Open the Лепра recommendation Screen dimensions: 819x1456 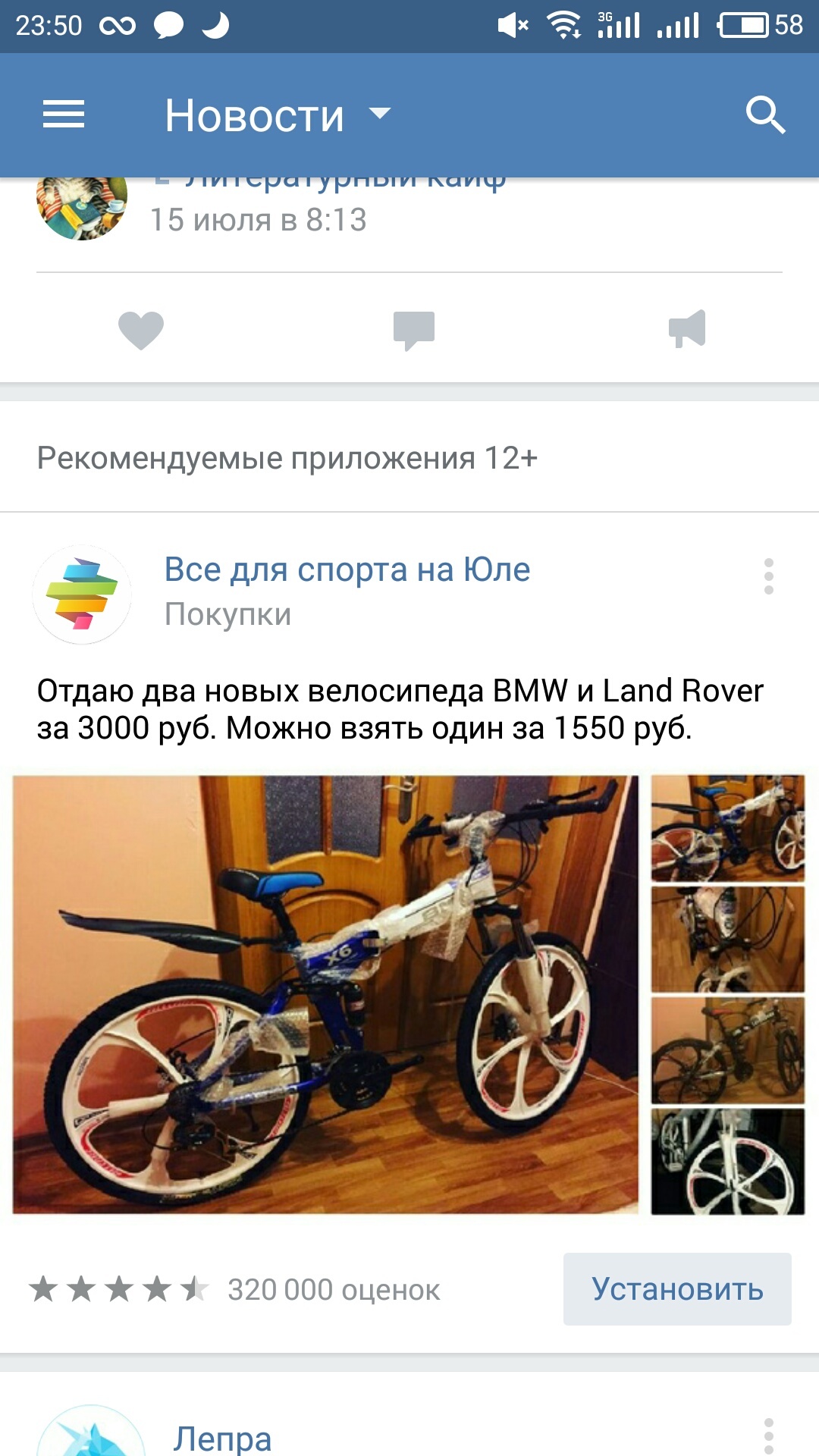(x=222, y=1438)
